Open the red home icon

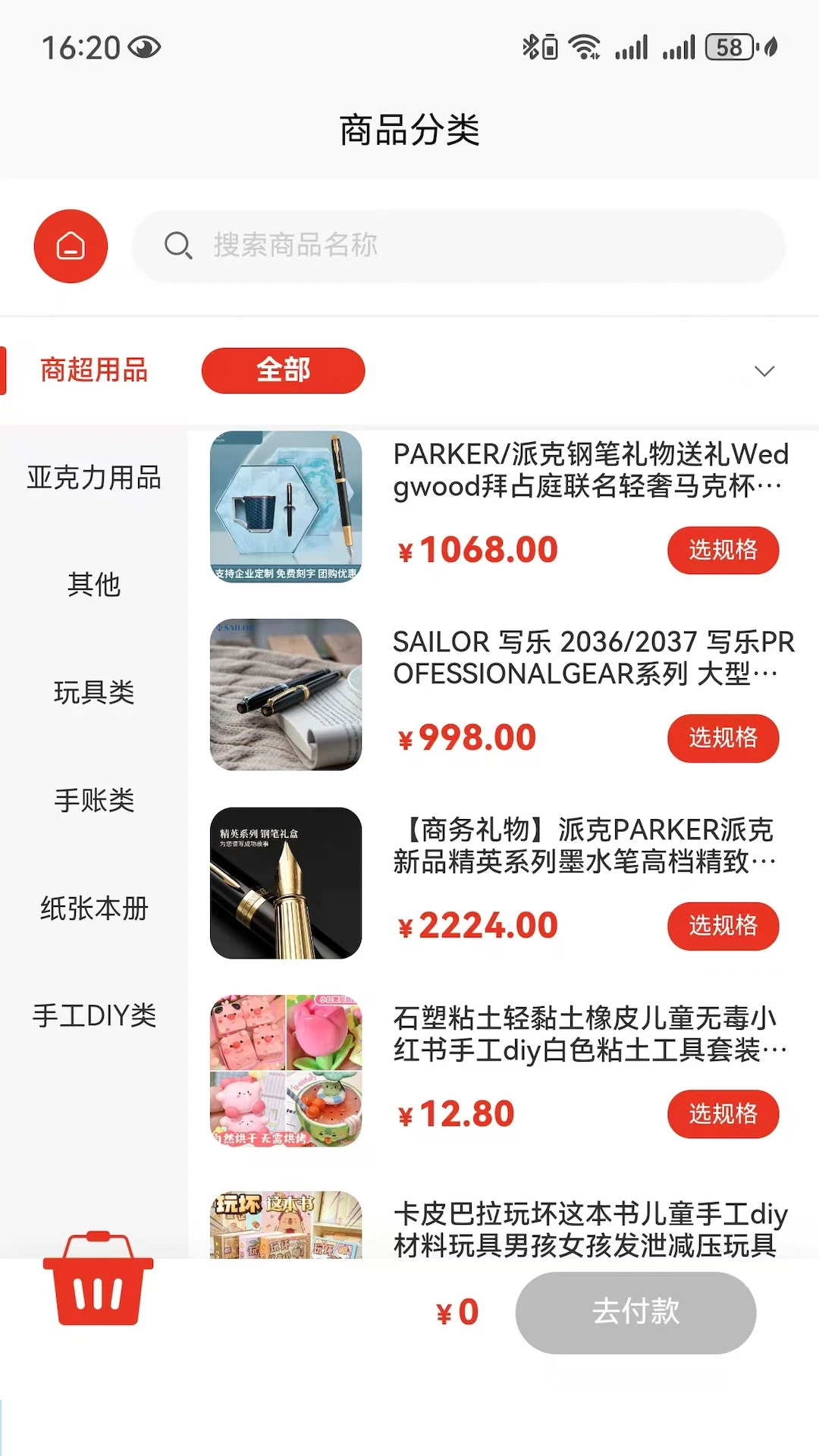click(71, 246)
